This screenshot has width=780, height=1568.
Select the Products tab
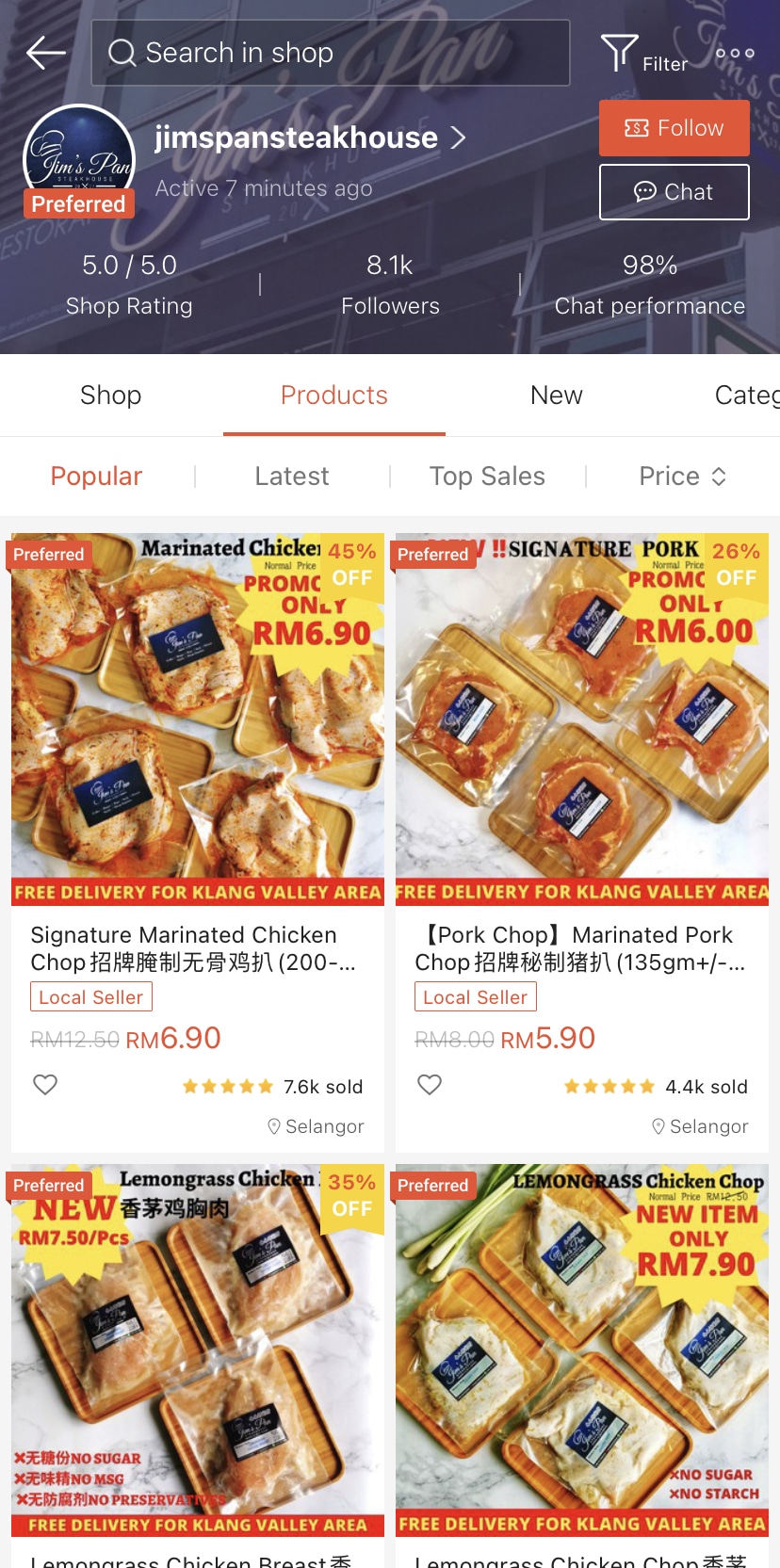point(333,396)
